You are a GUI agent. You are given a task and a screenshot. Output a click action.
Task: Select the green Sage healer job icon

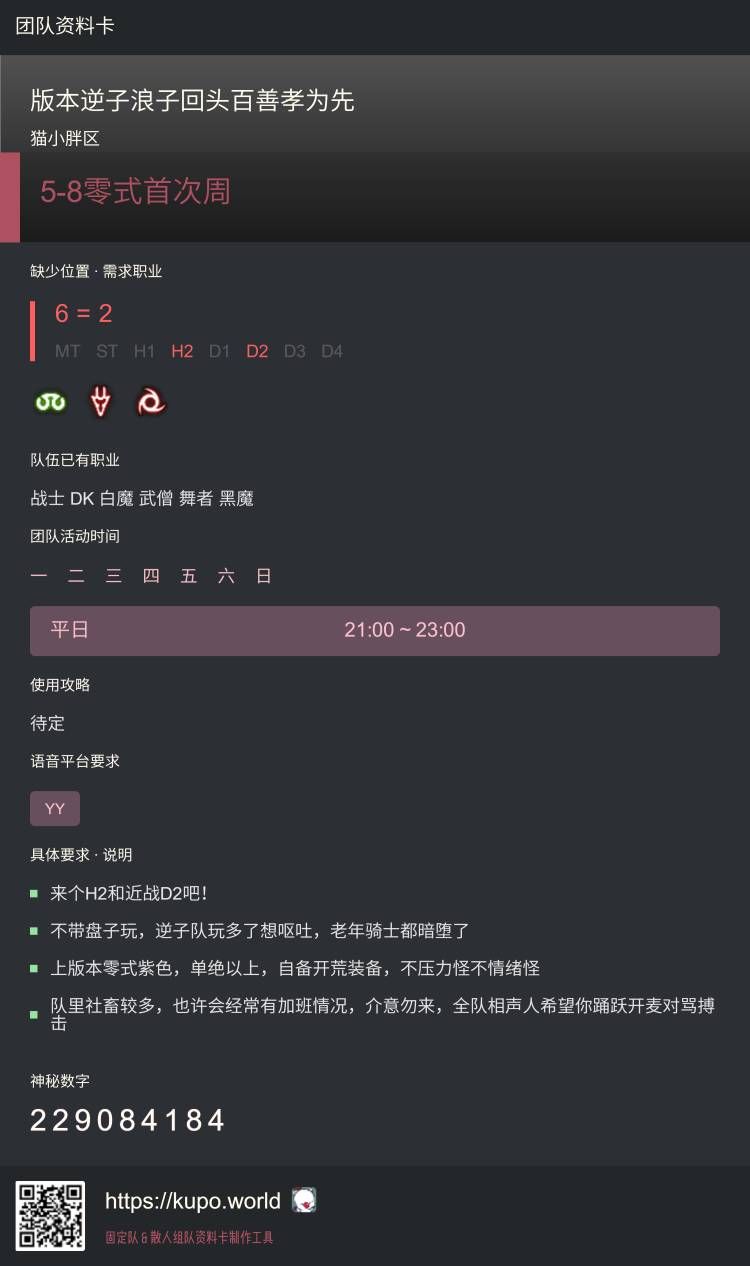[x=50, y=400]
